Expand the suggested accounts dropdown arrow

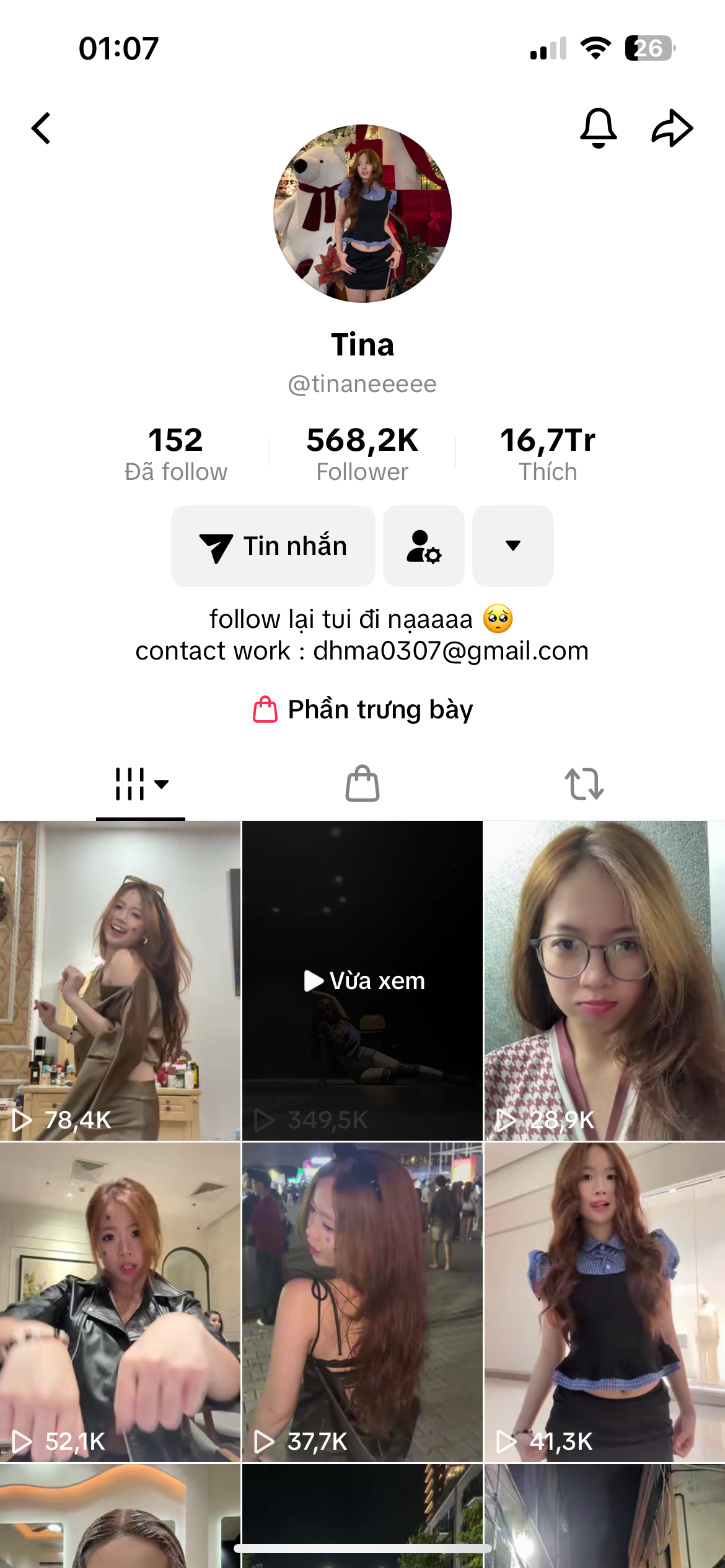pyautogui.click(x=513, y=546)
